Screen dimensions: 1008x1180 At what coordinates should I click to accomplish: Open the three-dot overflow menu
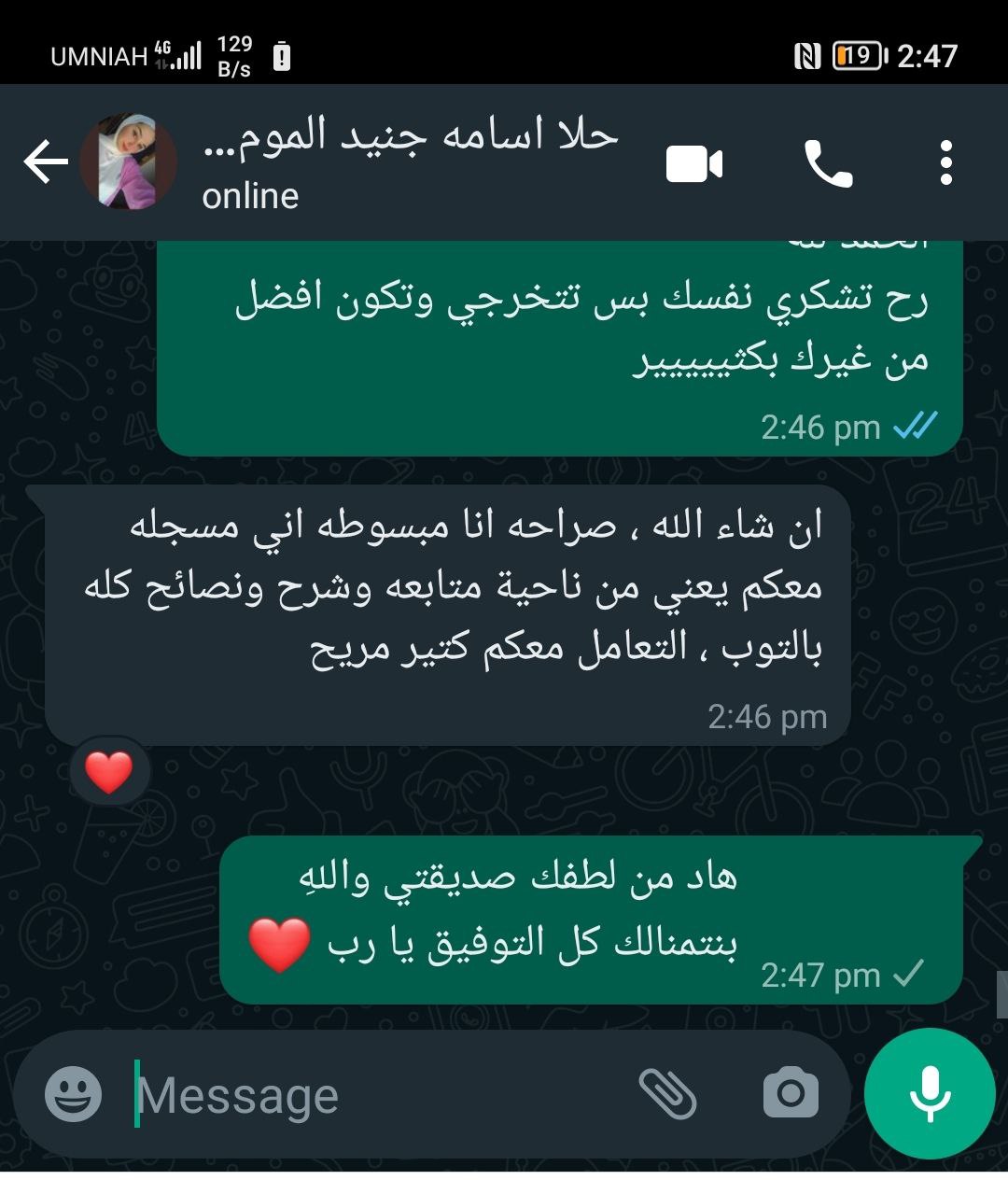click(x=946, y=163)
